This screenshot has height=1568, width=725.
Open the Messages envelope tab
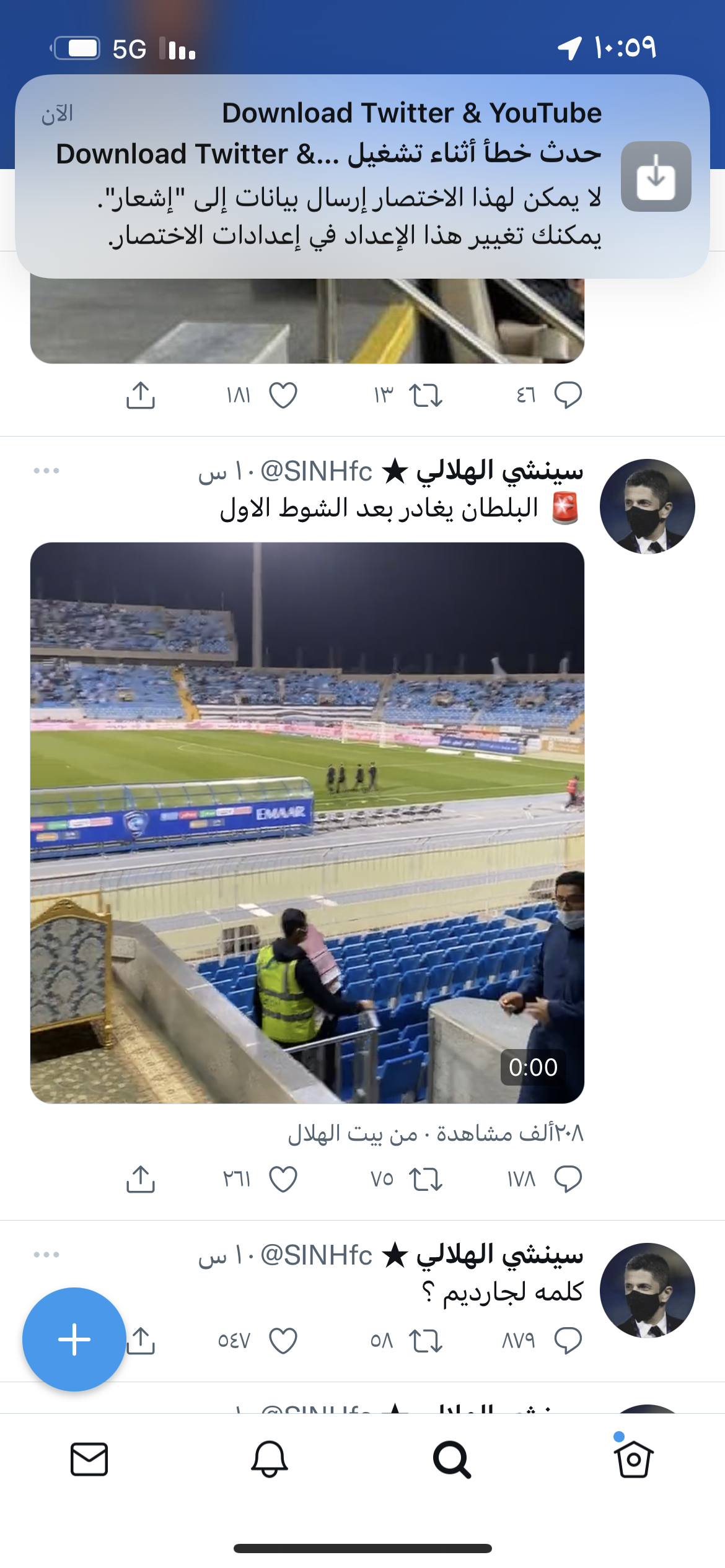(x=89, y=1459)
